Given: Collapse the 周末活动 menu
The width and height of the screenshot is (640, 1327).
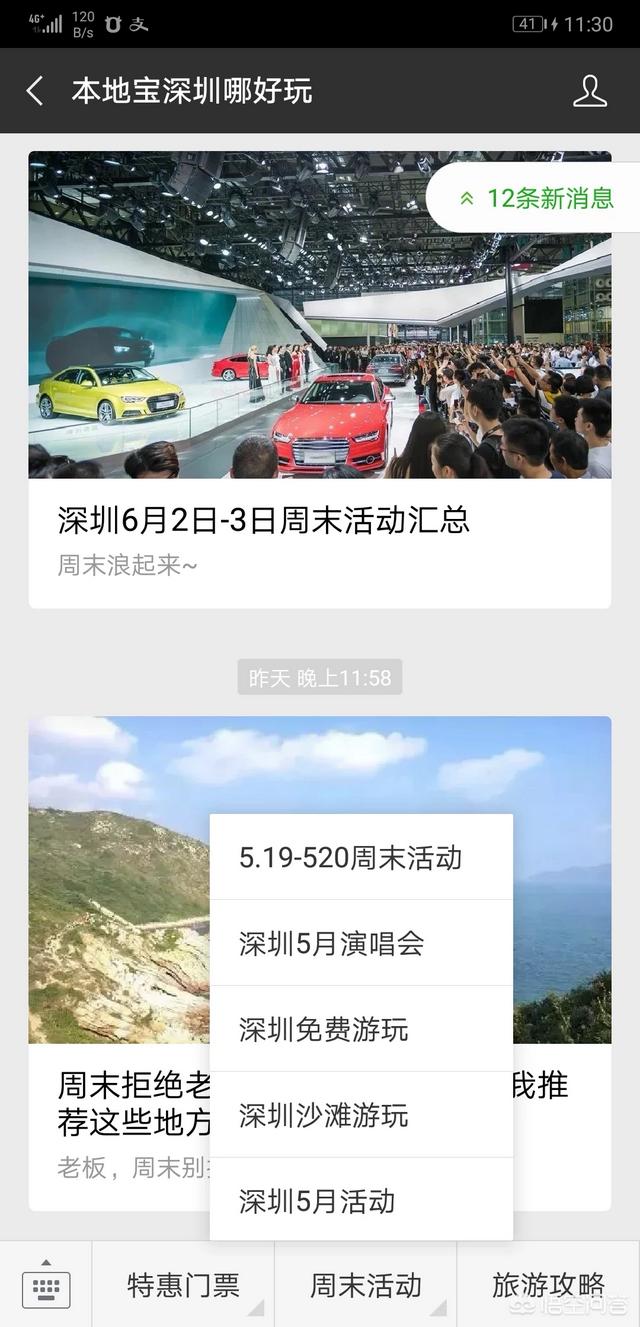Looking at the screenshot, I should (366, 1286).
